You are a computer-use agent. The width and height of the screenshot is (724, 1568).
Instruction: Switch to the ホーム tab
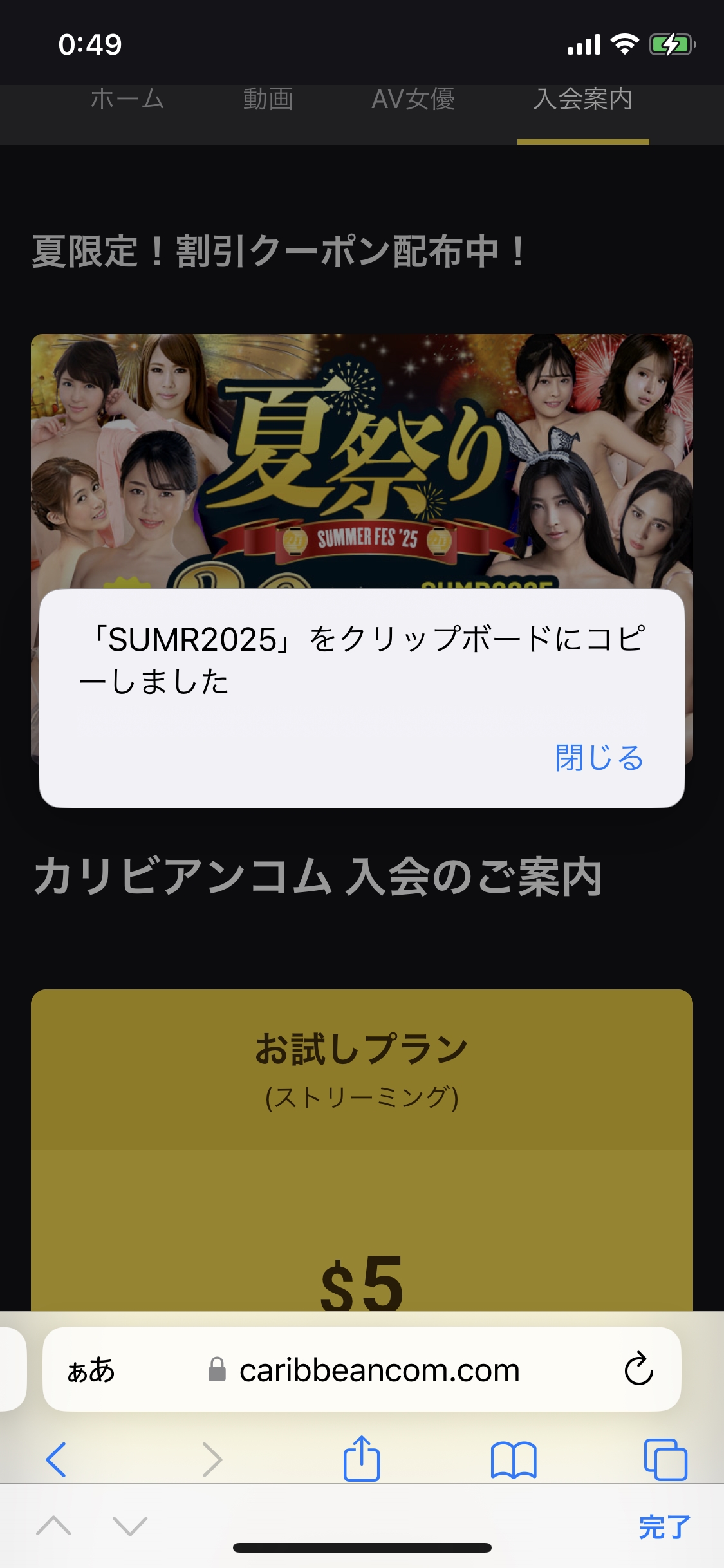pos(127,100)
